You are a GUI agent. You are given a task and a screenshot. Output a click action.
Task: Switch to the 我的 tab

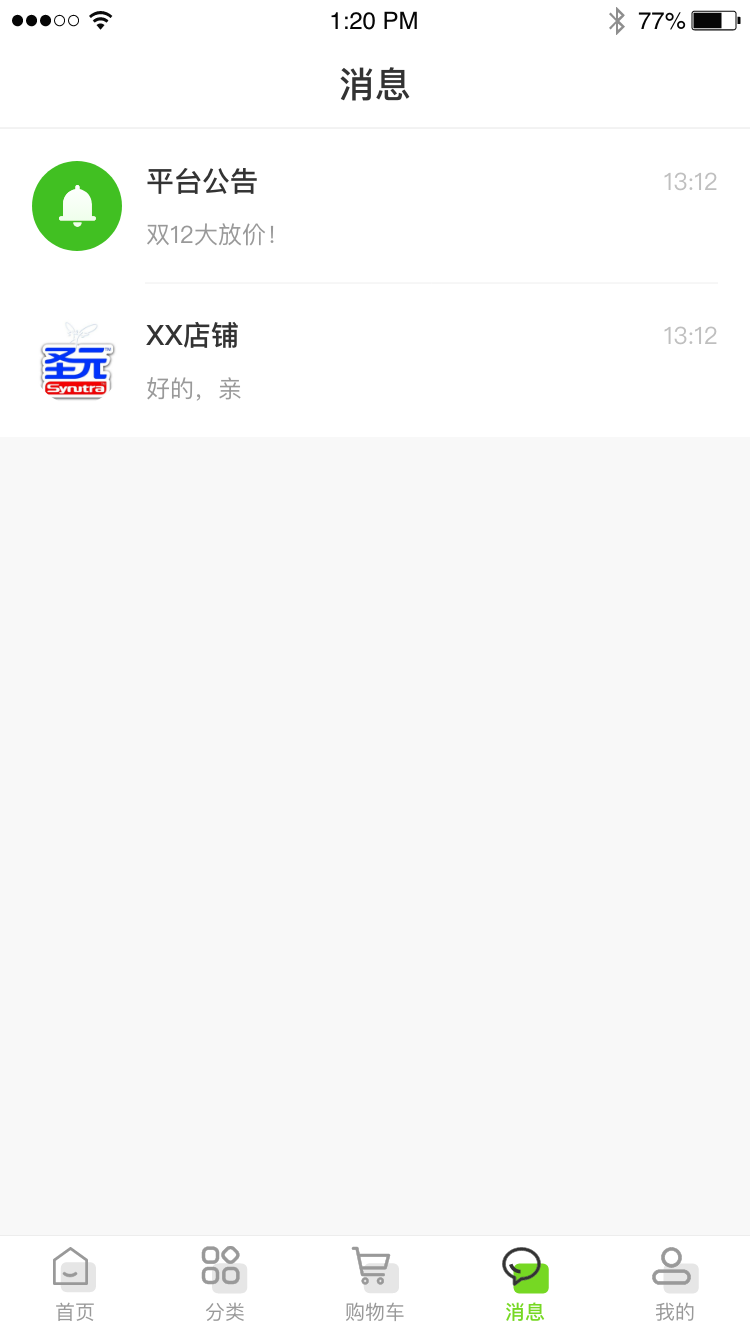[x=675, y=1284]
